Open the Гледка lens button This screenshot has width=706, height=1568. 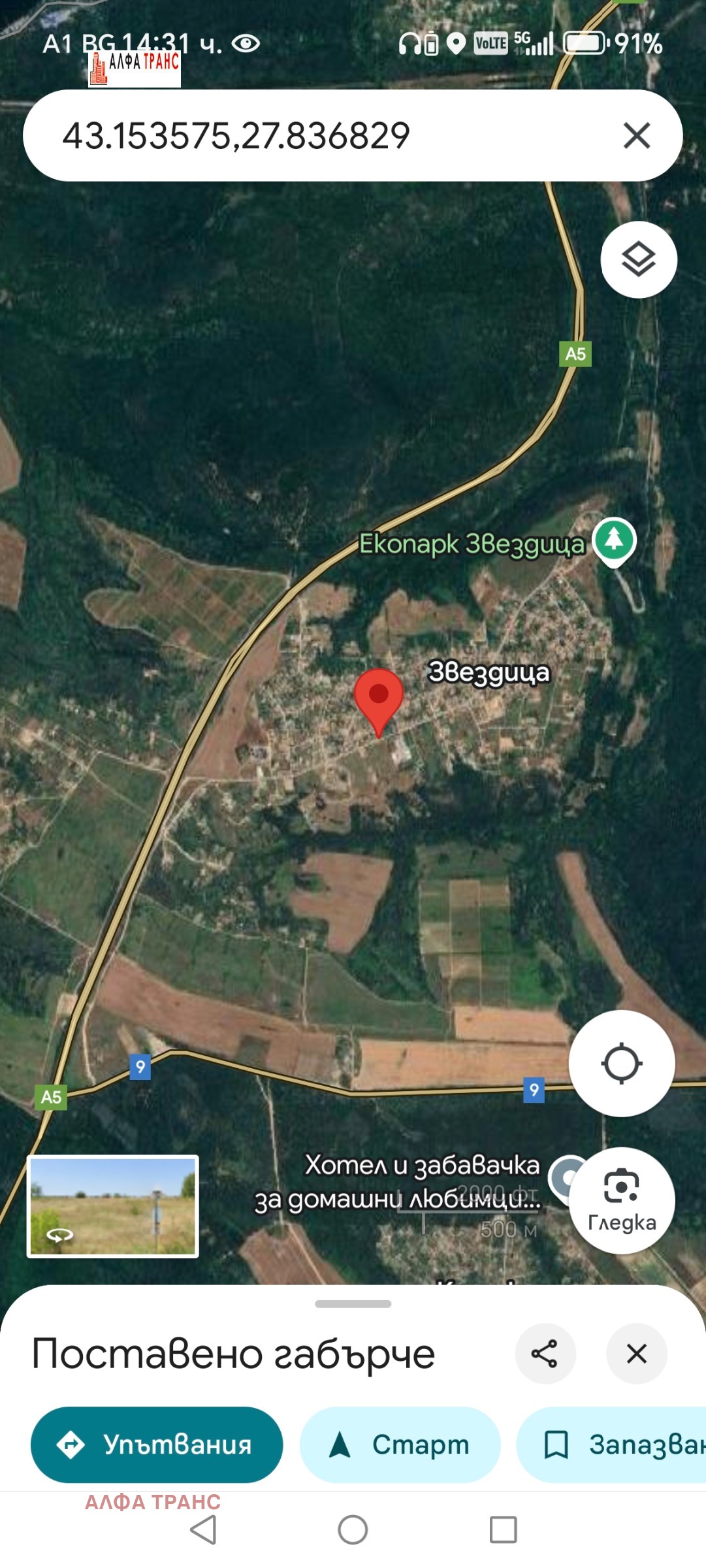tap(621, 1200)
